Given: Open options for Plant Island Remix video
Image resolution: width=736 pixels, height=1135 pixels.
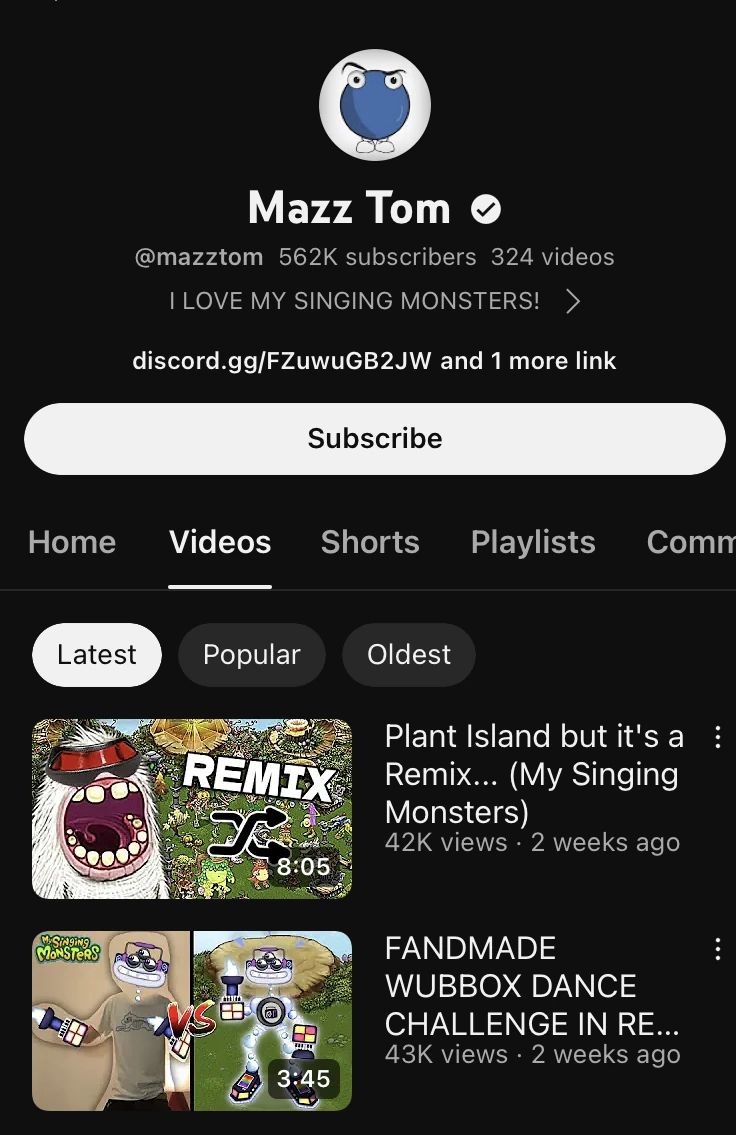Looking at the screenshot, I should tap(717, 738).
